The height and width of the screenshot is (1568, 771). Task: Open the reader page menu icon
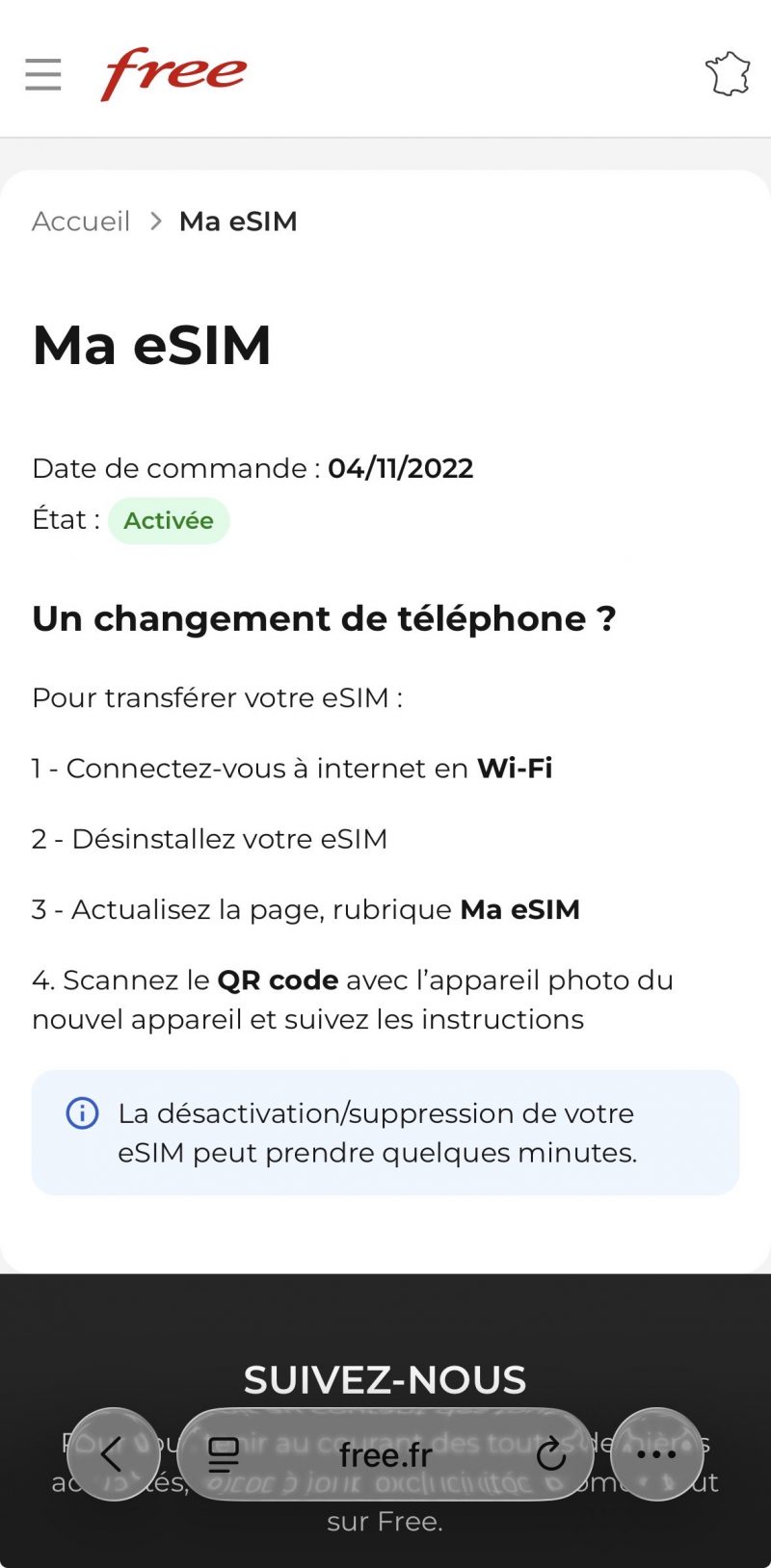pos(224,1454)
